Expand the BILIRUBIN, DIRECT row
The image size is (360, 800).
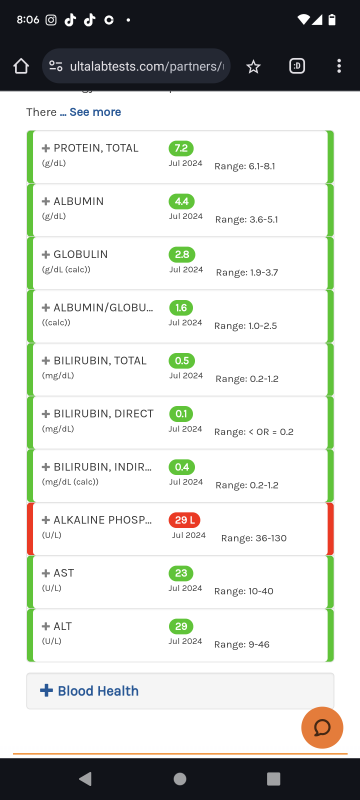(180, 422)
